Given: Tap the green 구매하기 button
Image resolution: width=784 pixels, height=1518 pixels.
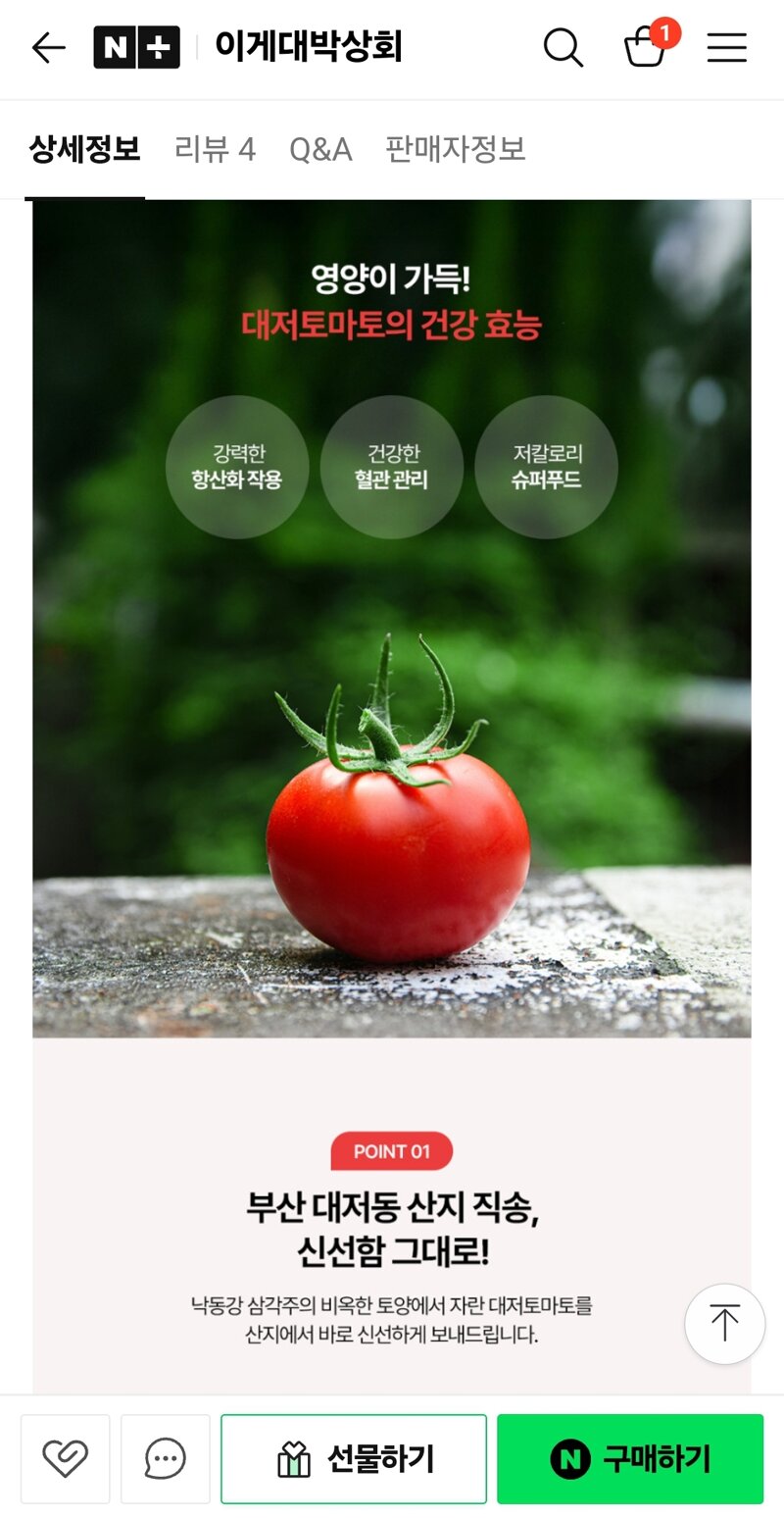Looking at the screenshot, I should click(x=630, y=1458).
